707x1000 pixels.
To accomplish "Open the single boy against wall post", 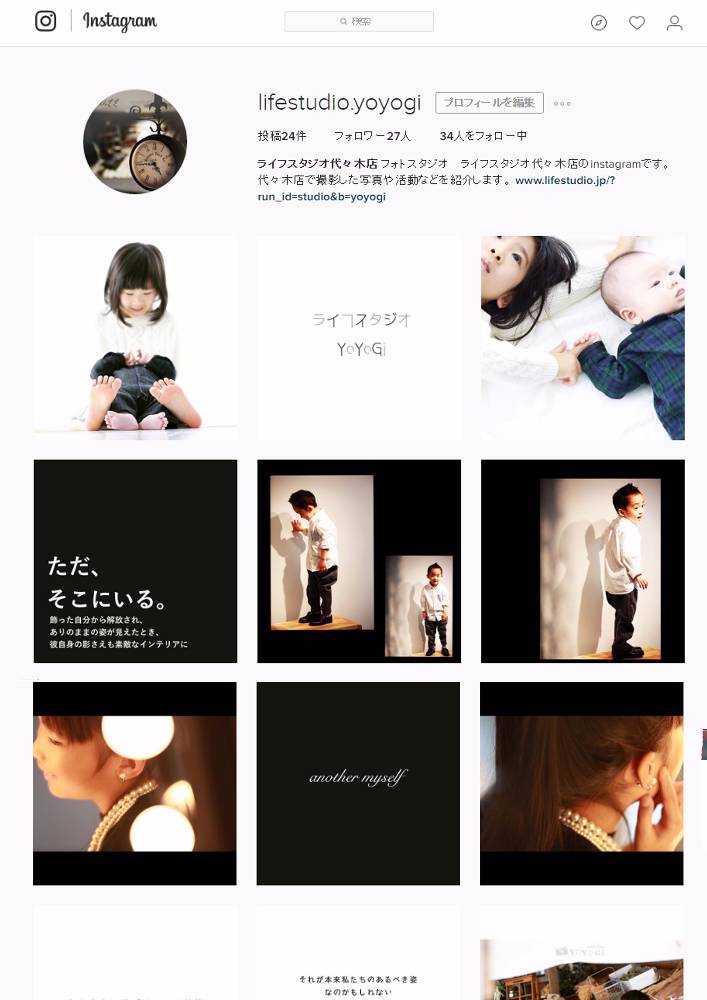I will [583, 561].
